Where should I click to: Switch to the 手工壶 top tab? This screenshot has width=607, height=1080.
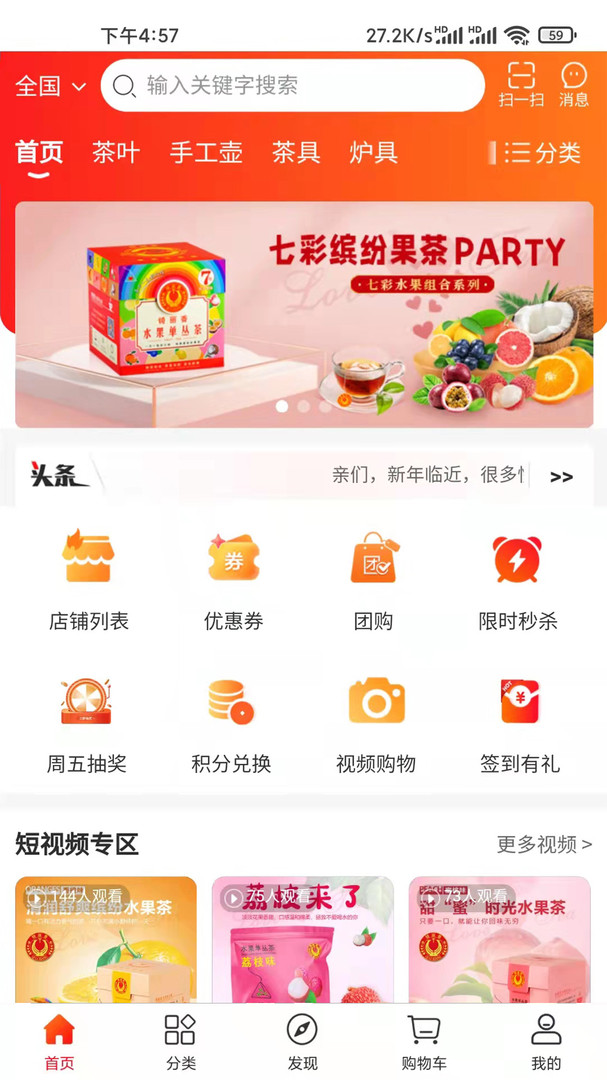(206, 153)
